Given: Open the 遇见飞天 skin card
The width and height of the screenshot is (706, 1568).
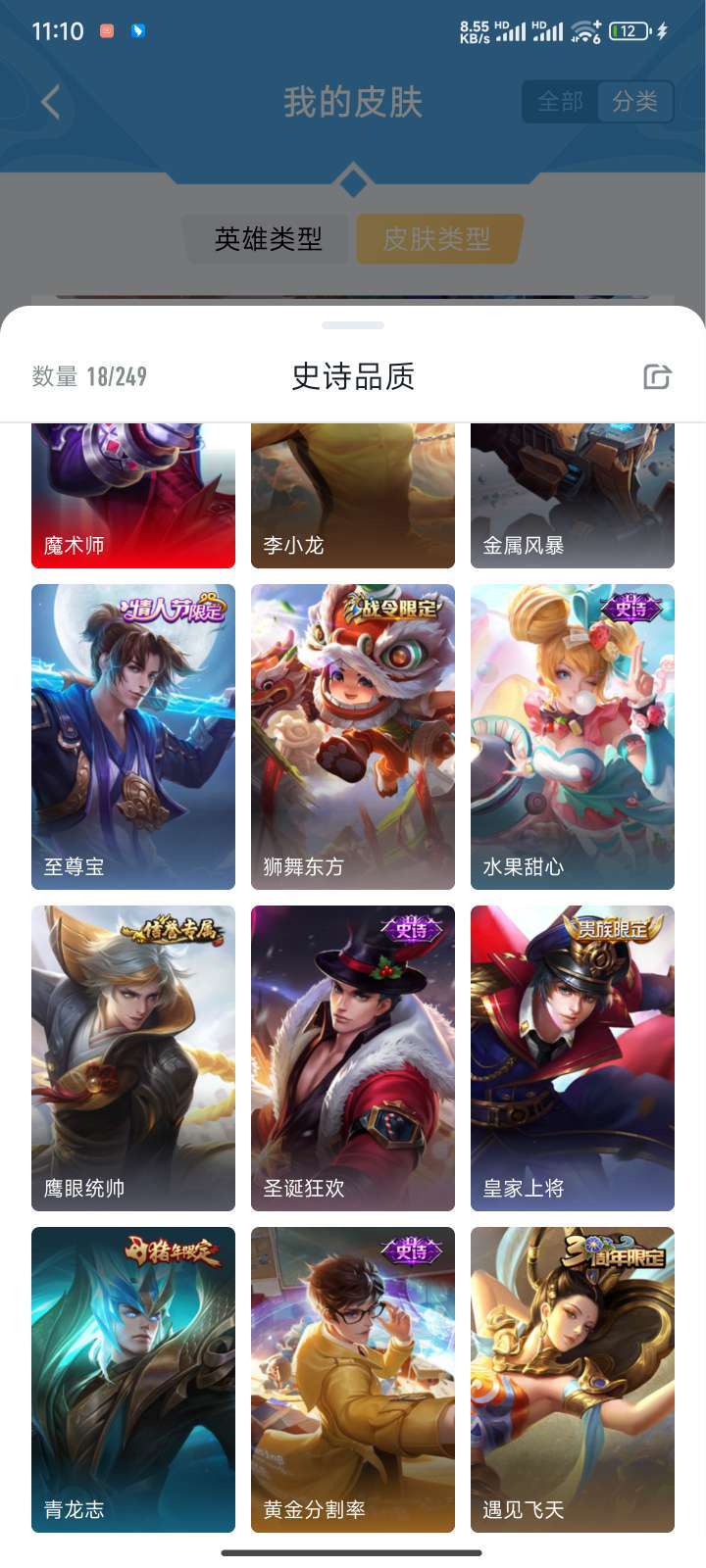Looking at the screenshot, I should (x=573, y=1380).
